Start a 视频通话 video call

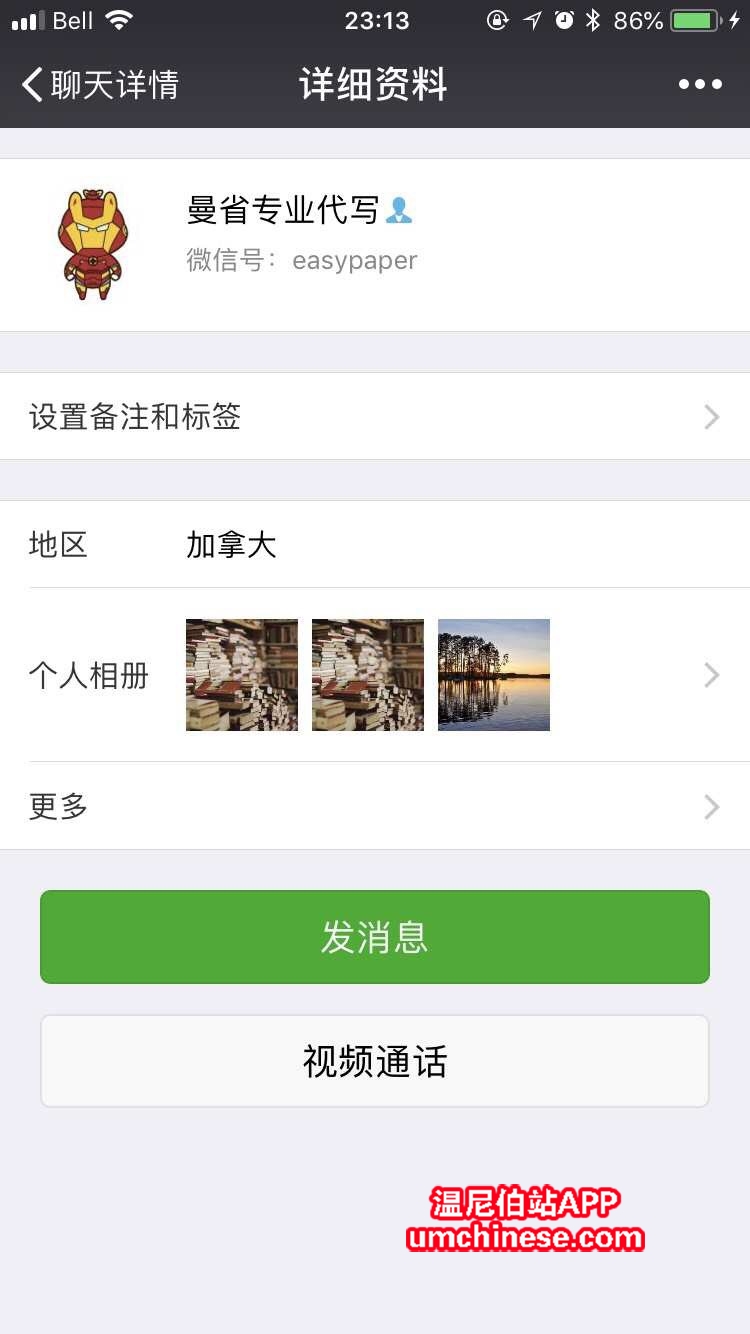click(375, 1061)
